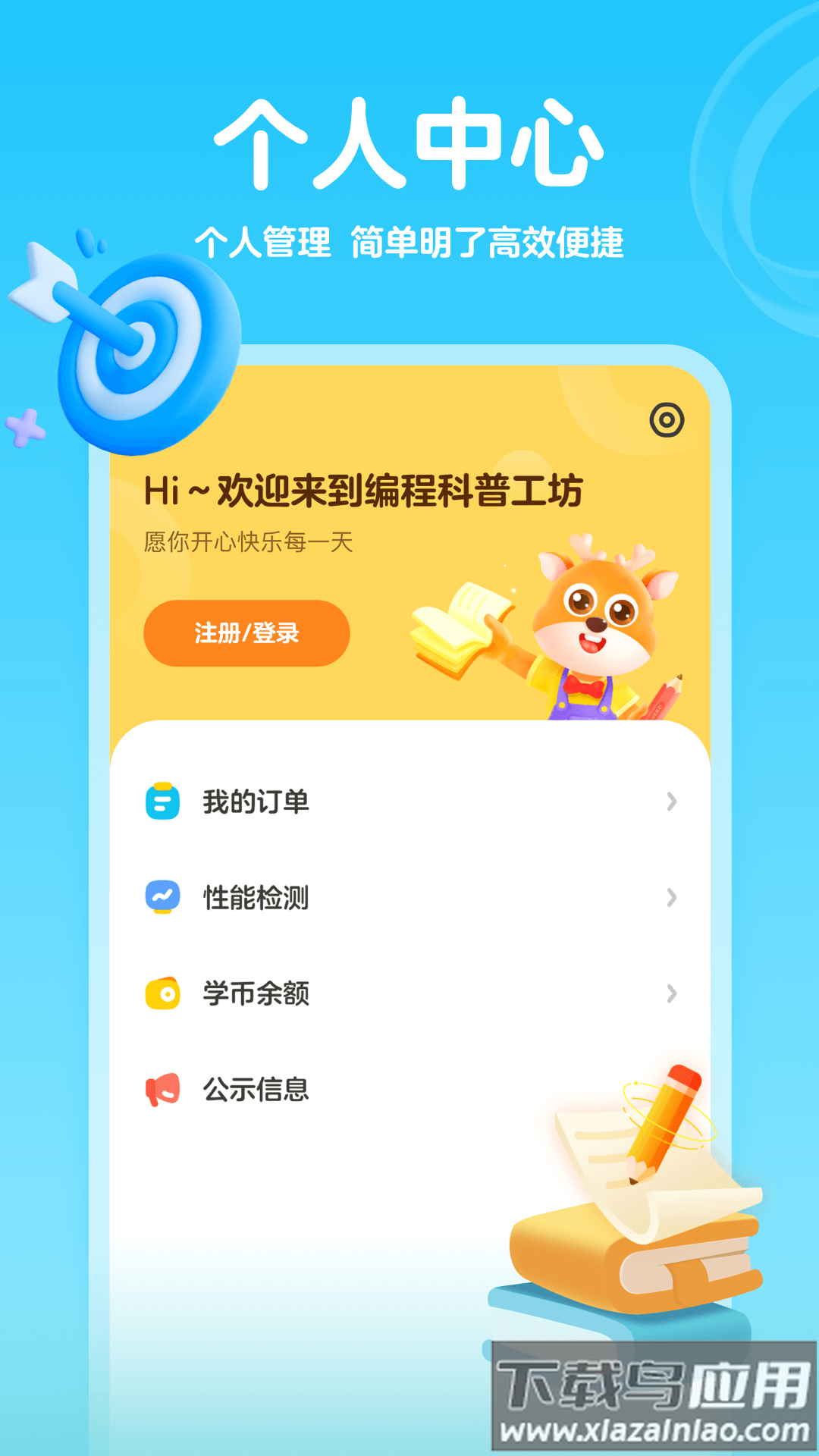Tap the 个人中心 page title

click(x=409, y=144)
